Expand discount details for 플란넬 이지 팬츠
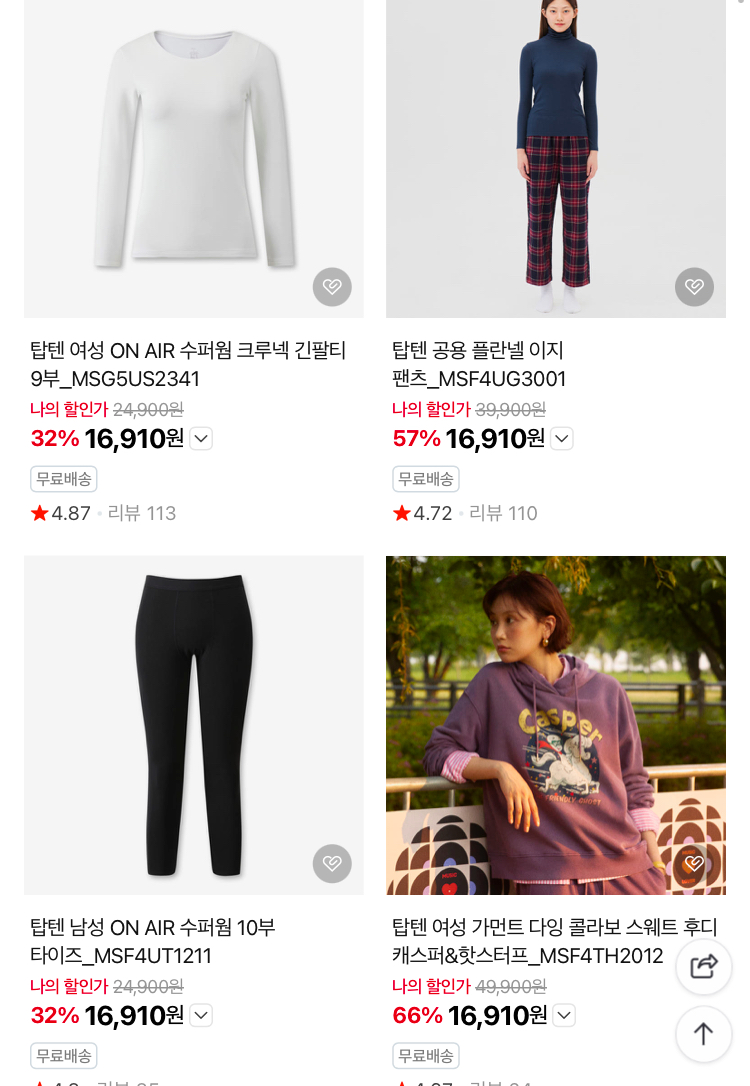The width and height of the screenshot is (750, 1086). [x=562, y=439]
